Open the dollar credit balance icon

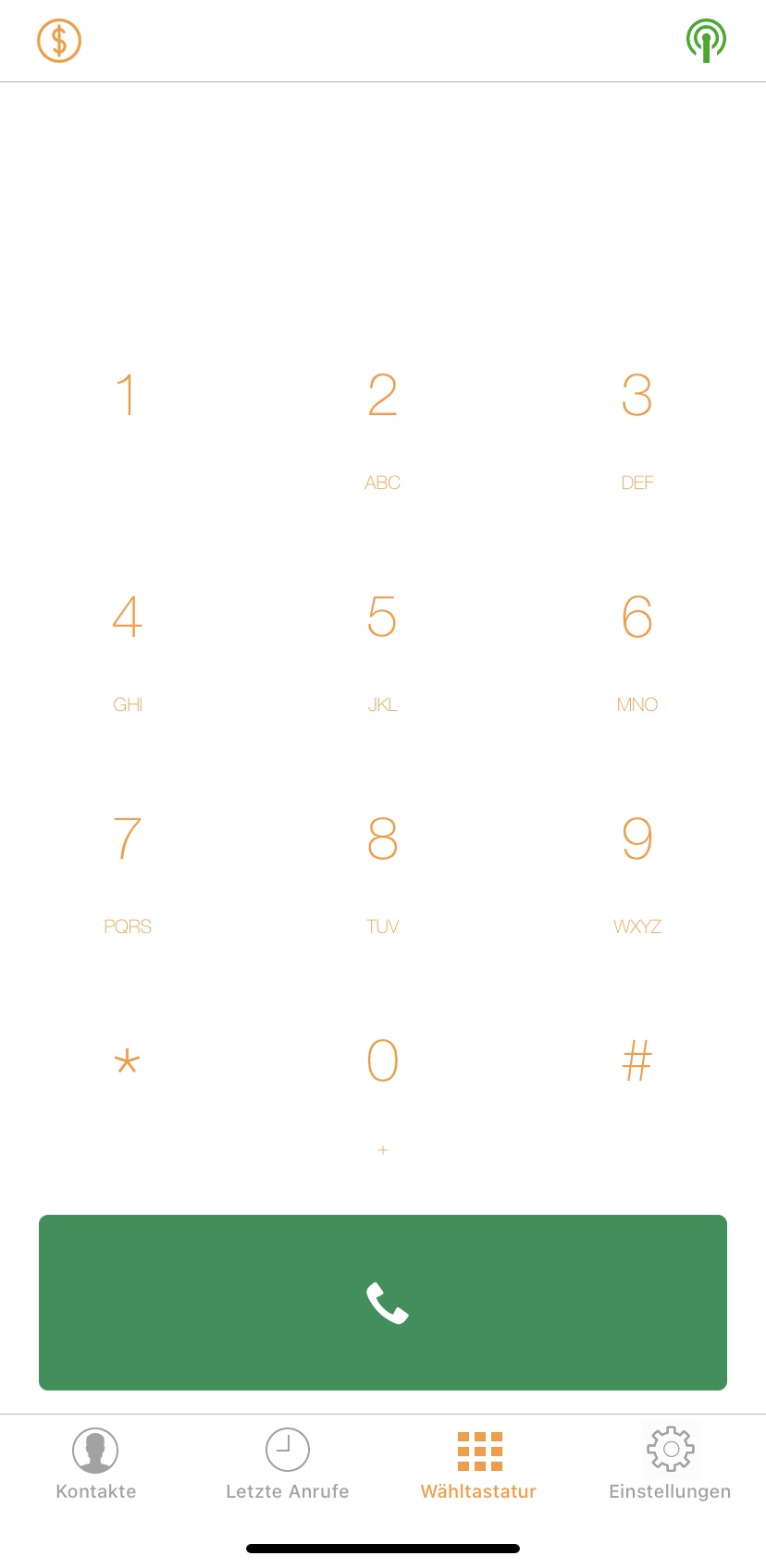click(x=59, y=41)
